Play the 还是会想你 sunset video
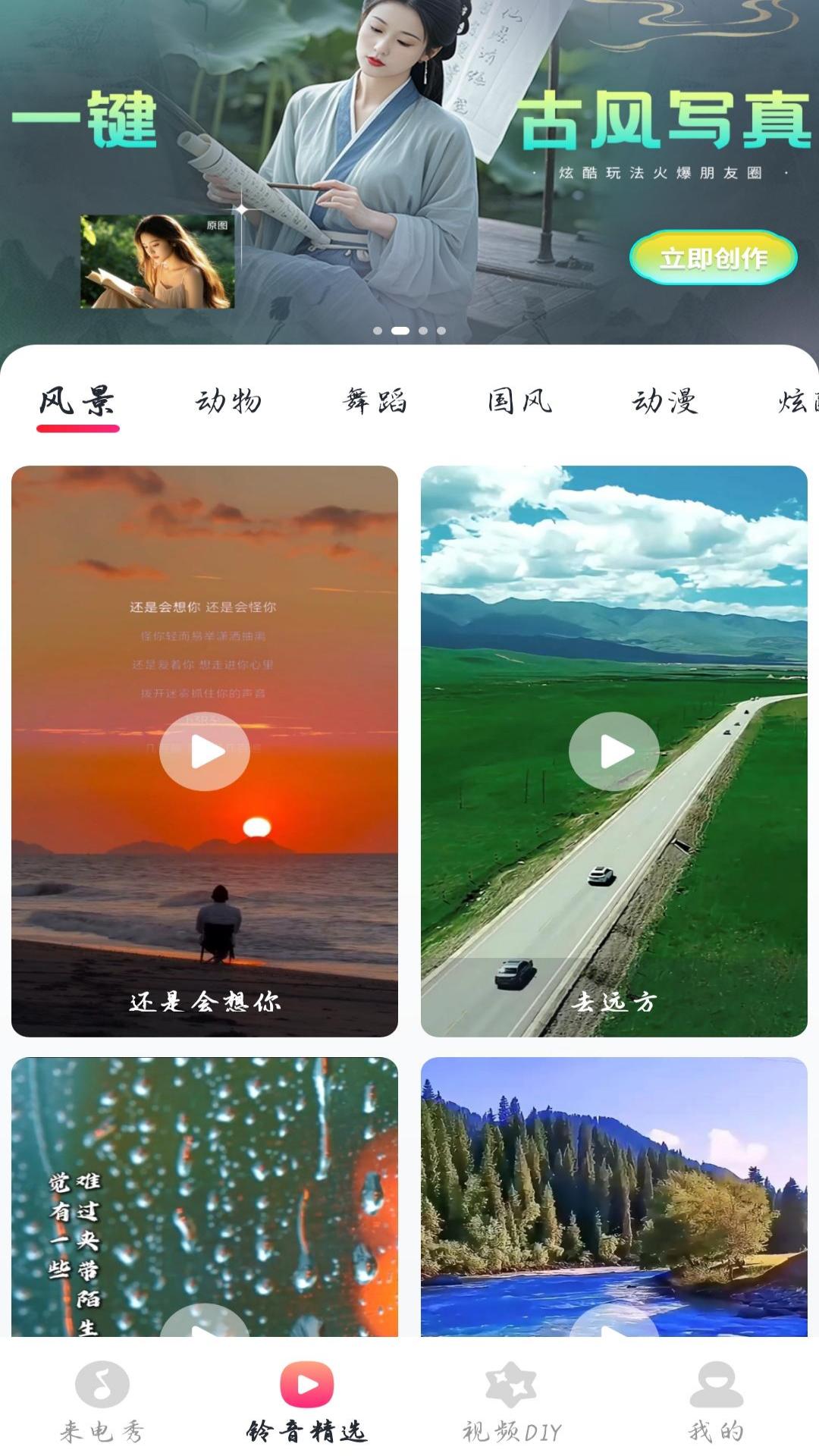The width and height of the screenshot is (819, 1456). [205, 752]
